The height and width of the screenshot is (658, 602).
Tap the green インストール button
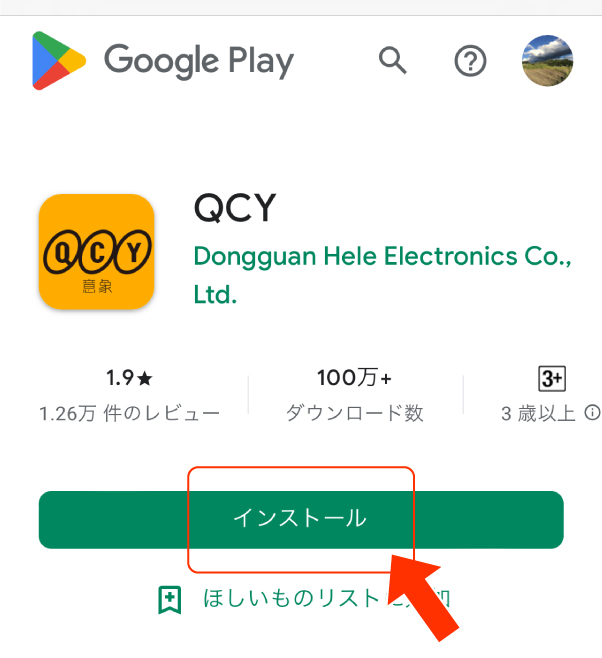pos(300,519)
